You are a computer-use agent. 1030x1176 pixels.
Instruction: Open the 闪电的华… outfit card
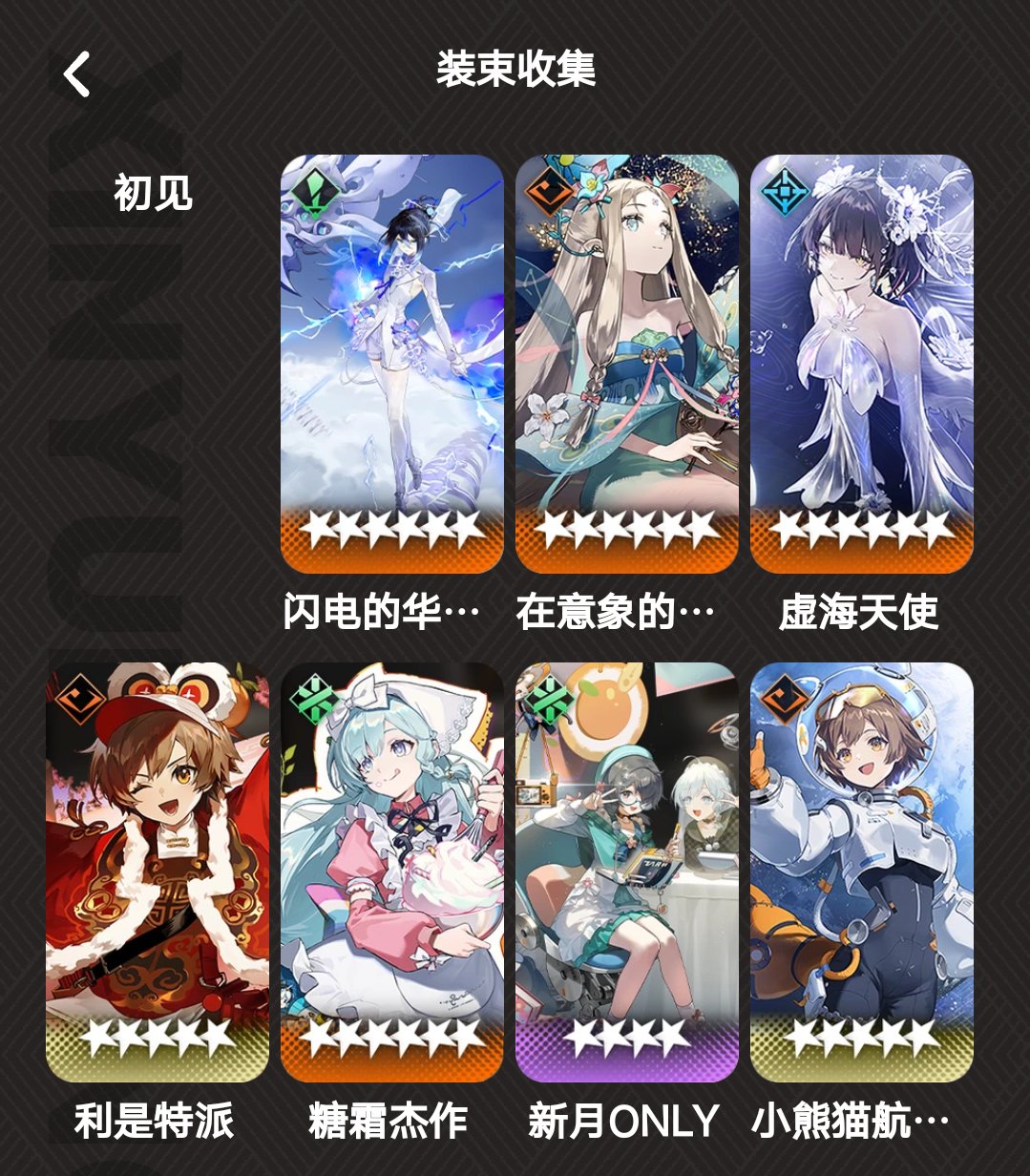(391, 363)
